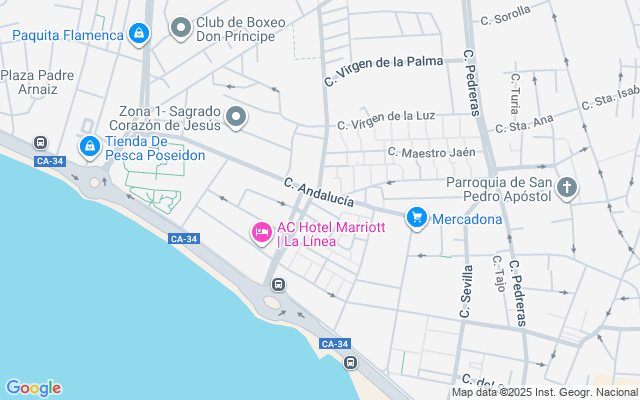Viewport: 640px width, 400px height.
Task: Select the Club de Boxeo Don Príncipe pin
Action: point(181,28)
